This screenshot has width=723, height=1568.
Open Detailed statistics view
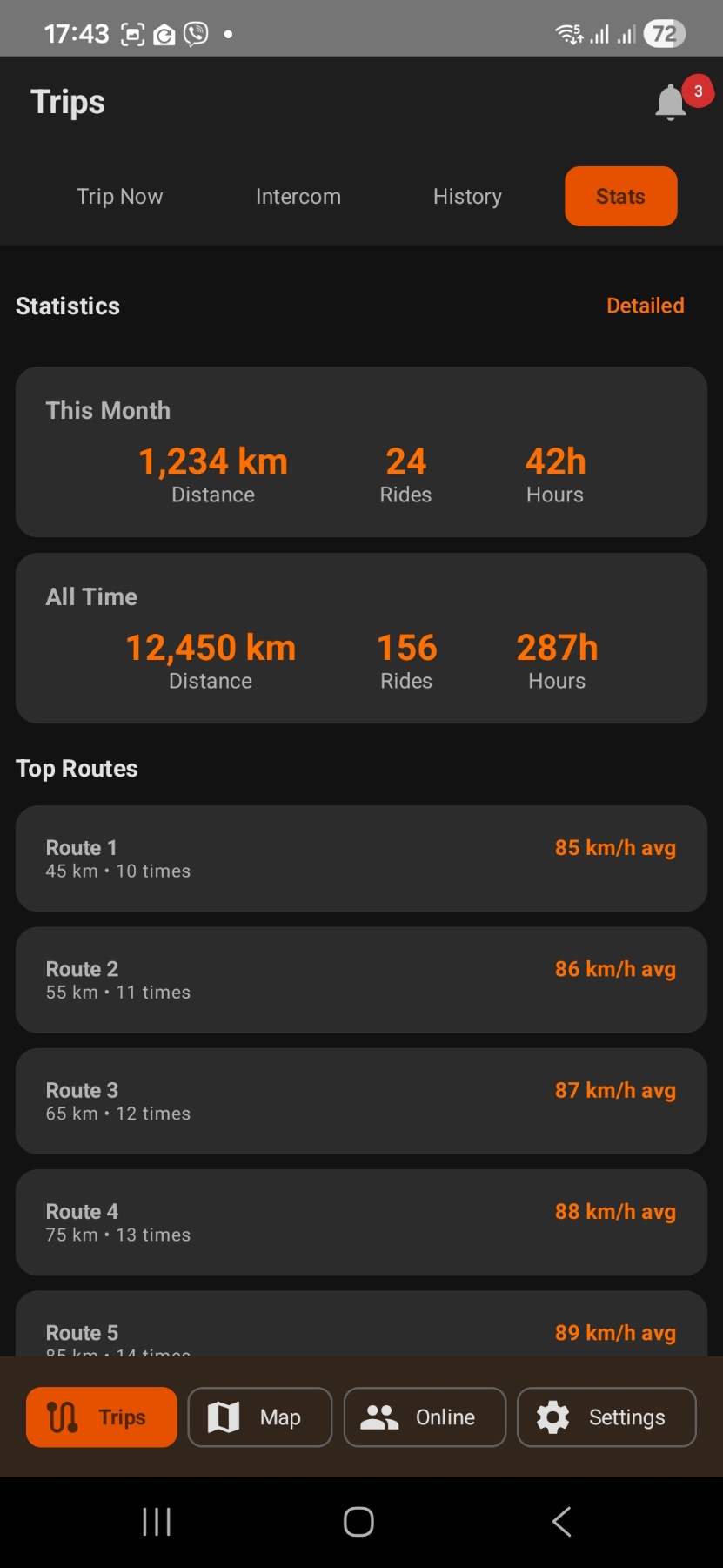(x=645, y=306)
